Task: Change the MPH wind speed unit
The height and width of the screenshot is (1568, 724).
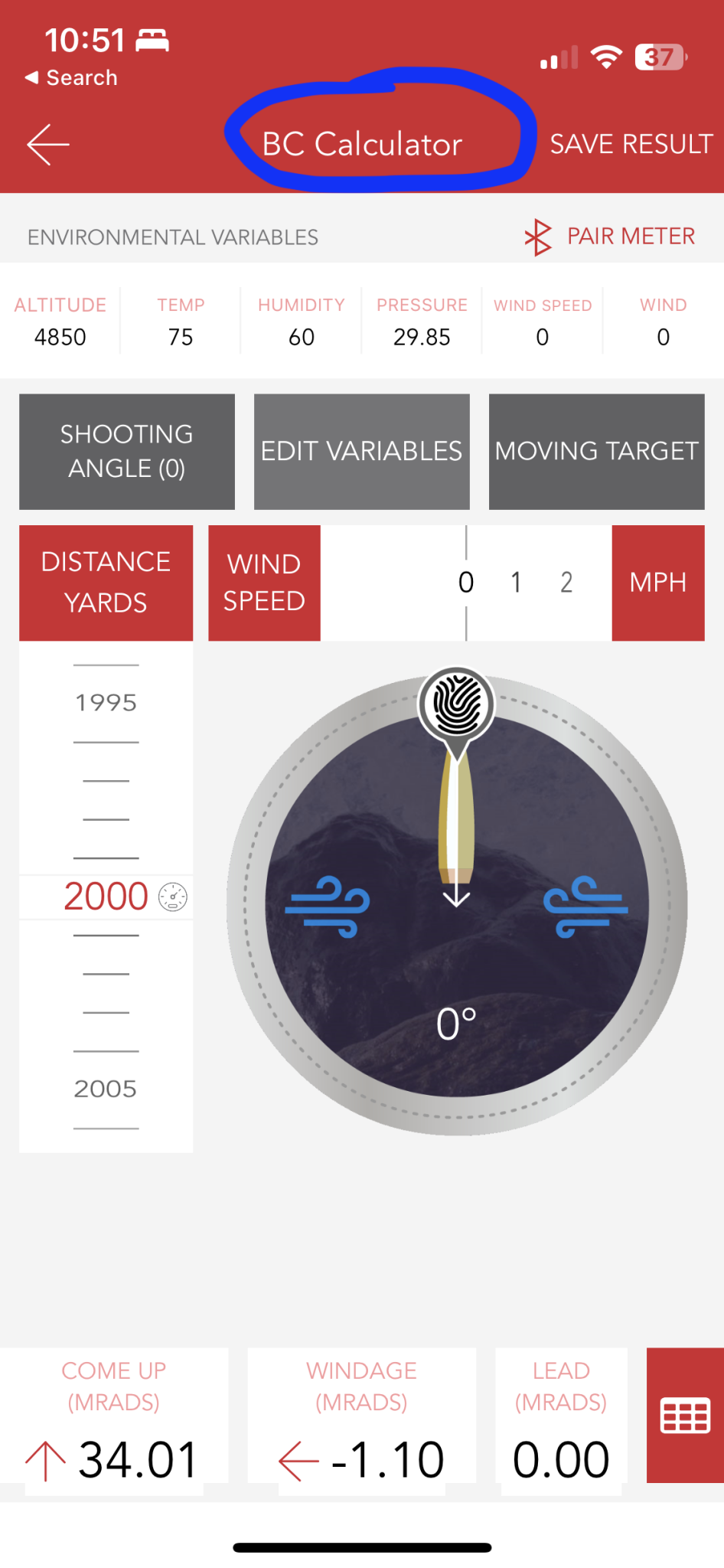Action: (658, 583)
